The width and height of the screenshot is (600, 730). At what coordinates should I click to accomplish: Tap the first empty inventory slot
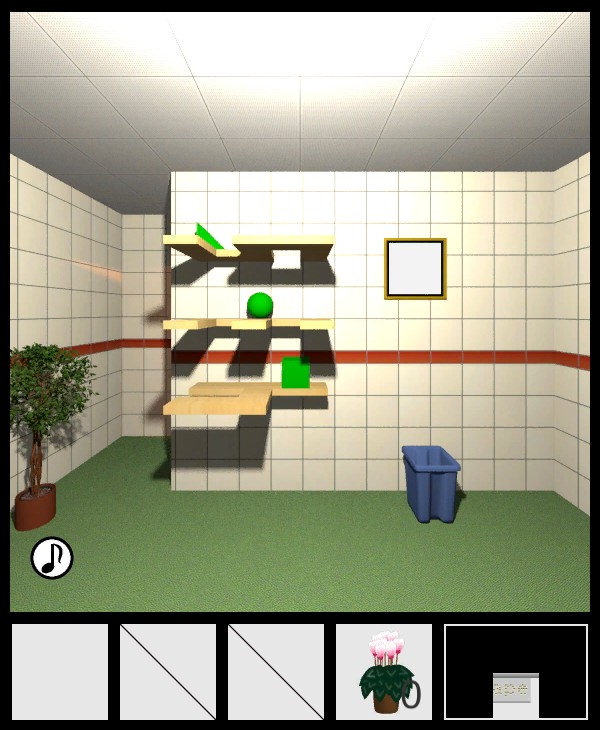coord(60,672)
